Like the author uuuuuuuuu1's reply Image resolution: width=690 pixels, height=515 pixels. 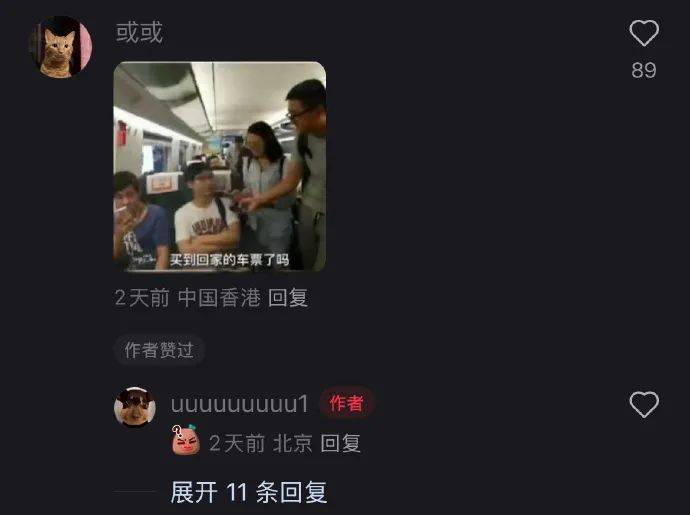coord(643,405)
